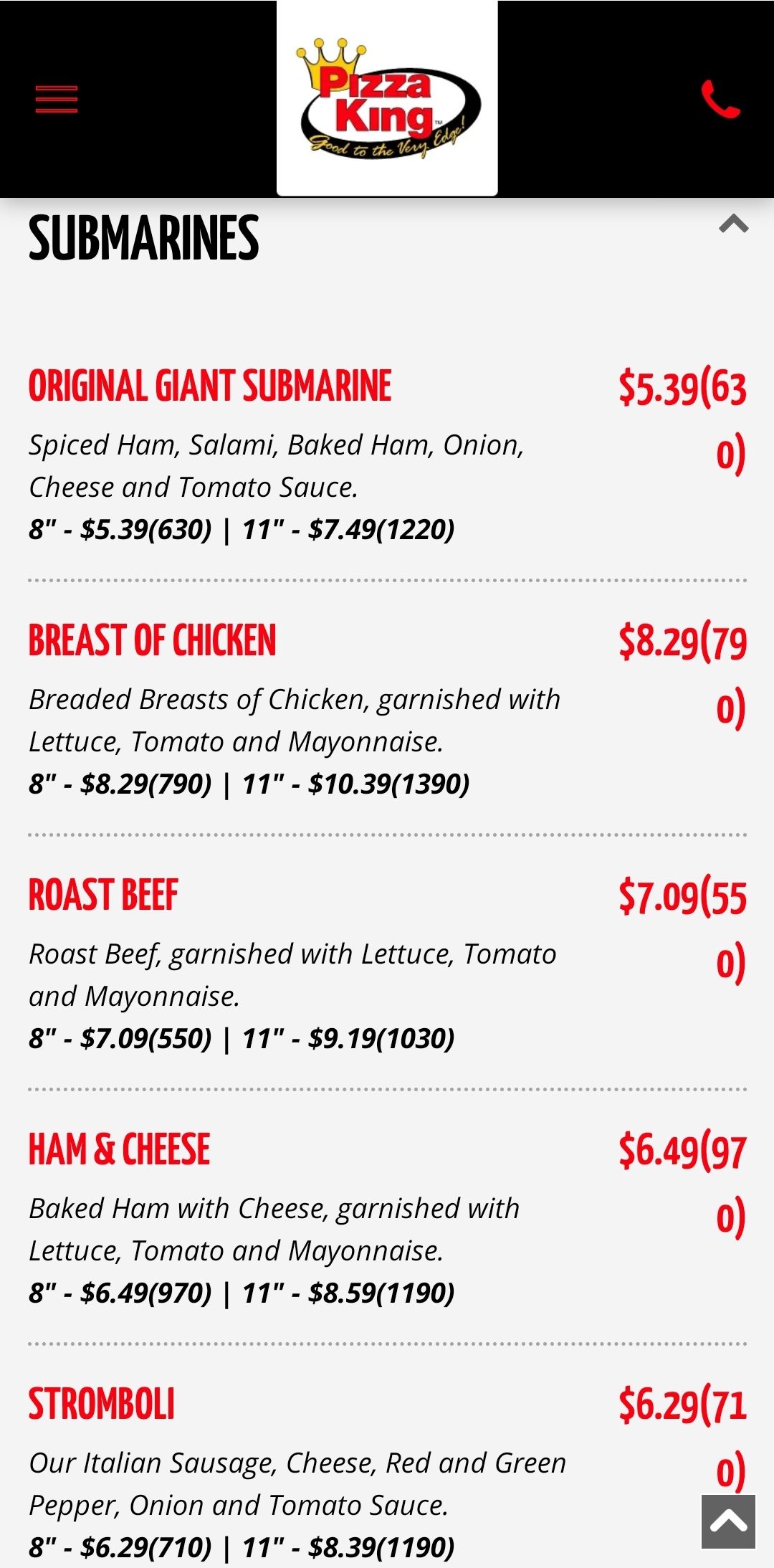Viewport: 774px width, 1568px height.
Task: Open the hamburger navigation menu
Action: tap(57, 99)
